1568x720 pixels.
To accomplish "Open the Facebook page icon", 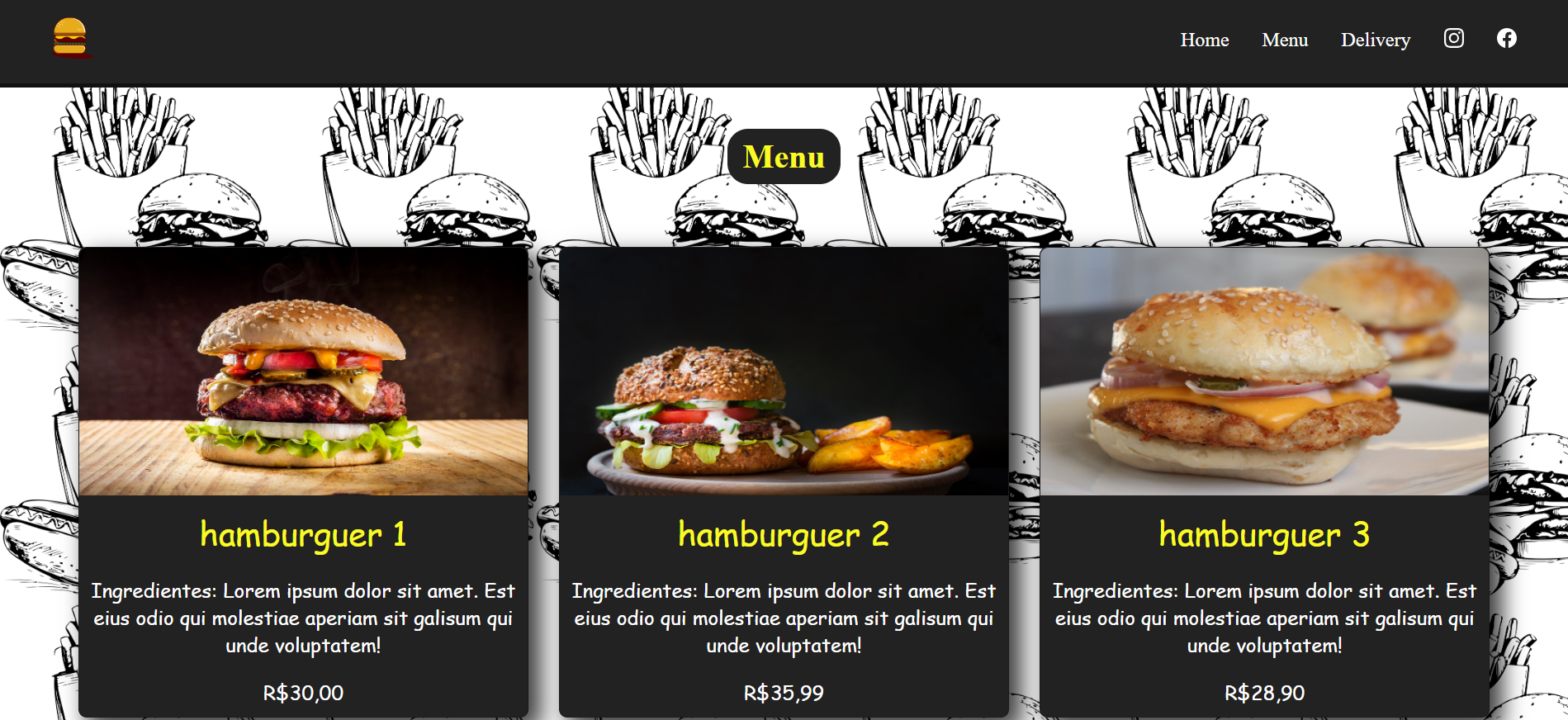I will [x=1506, y=38].
